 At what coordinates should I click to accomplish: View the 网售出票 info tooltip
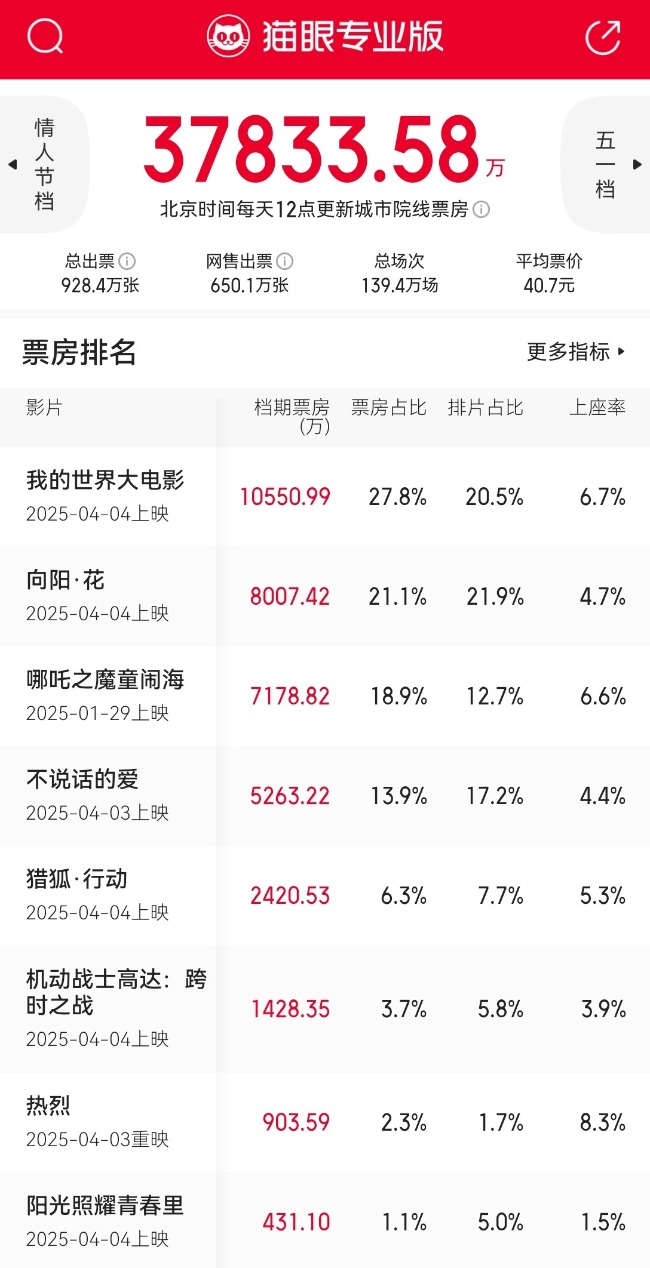point(285,261)
